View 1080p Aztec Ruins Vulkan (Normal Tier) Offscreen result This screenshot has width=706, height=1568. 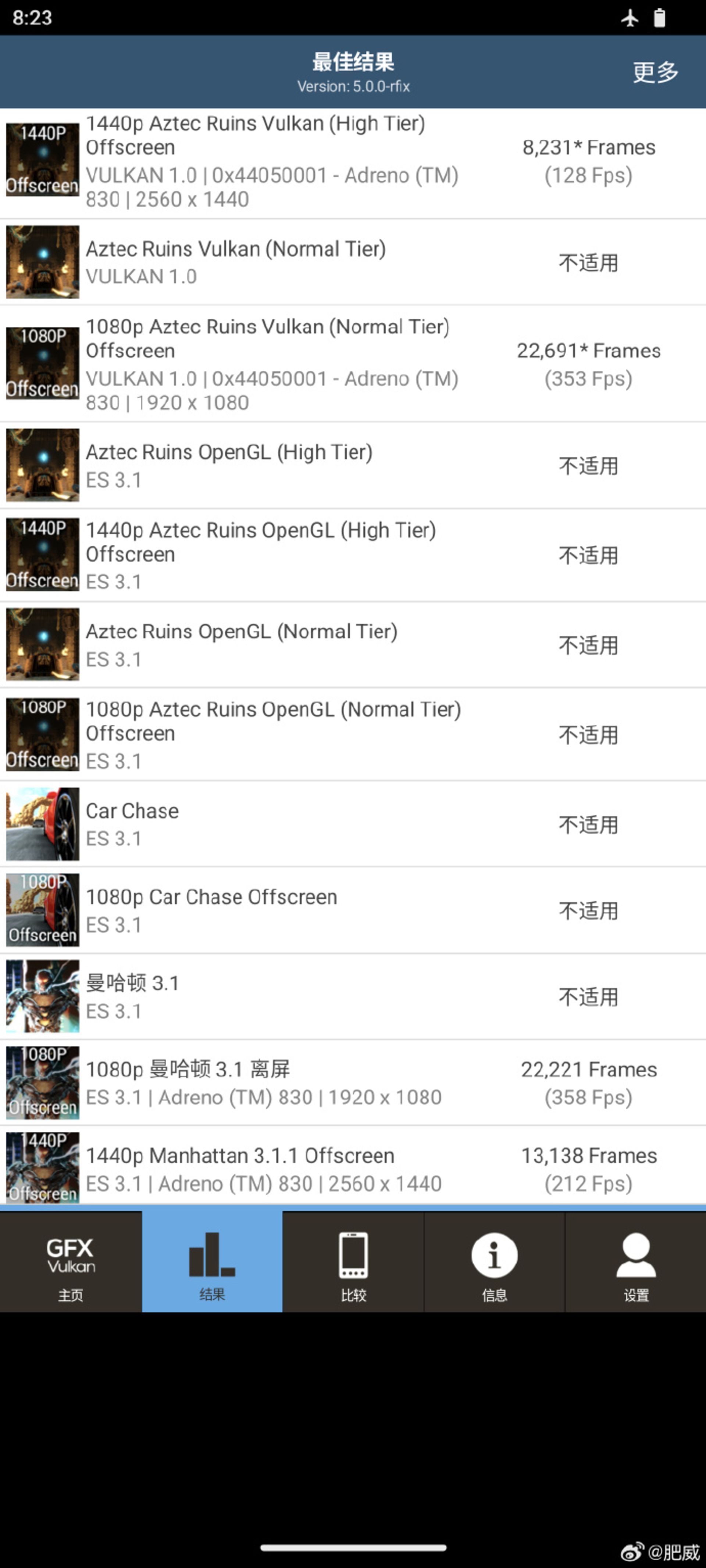[353, 364]
